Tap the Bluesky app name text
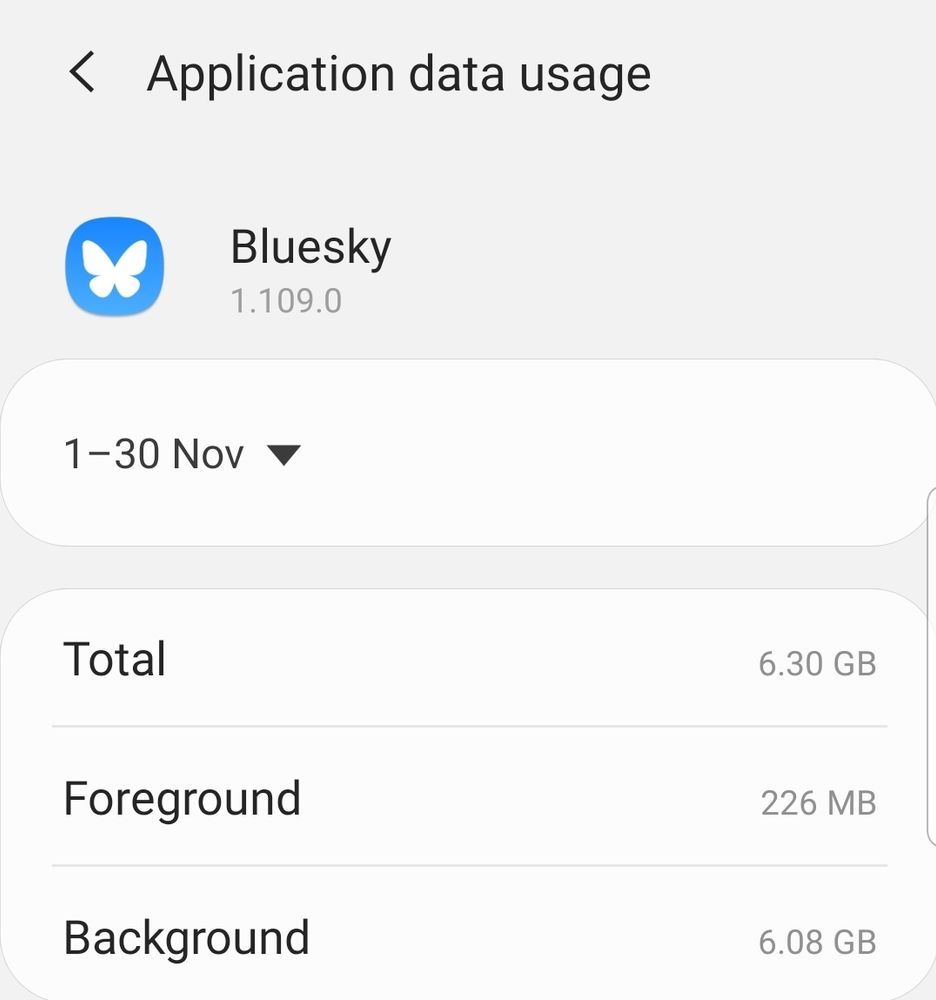Image resolution: width=936 pixels, height=1000 pixels. pos(311,247)
